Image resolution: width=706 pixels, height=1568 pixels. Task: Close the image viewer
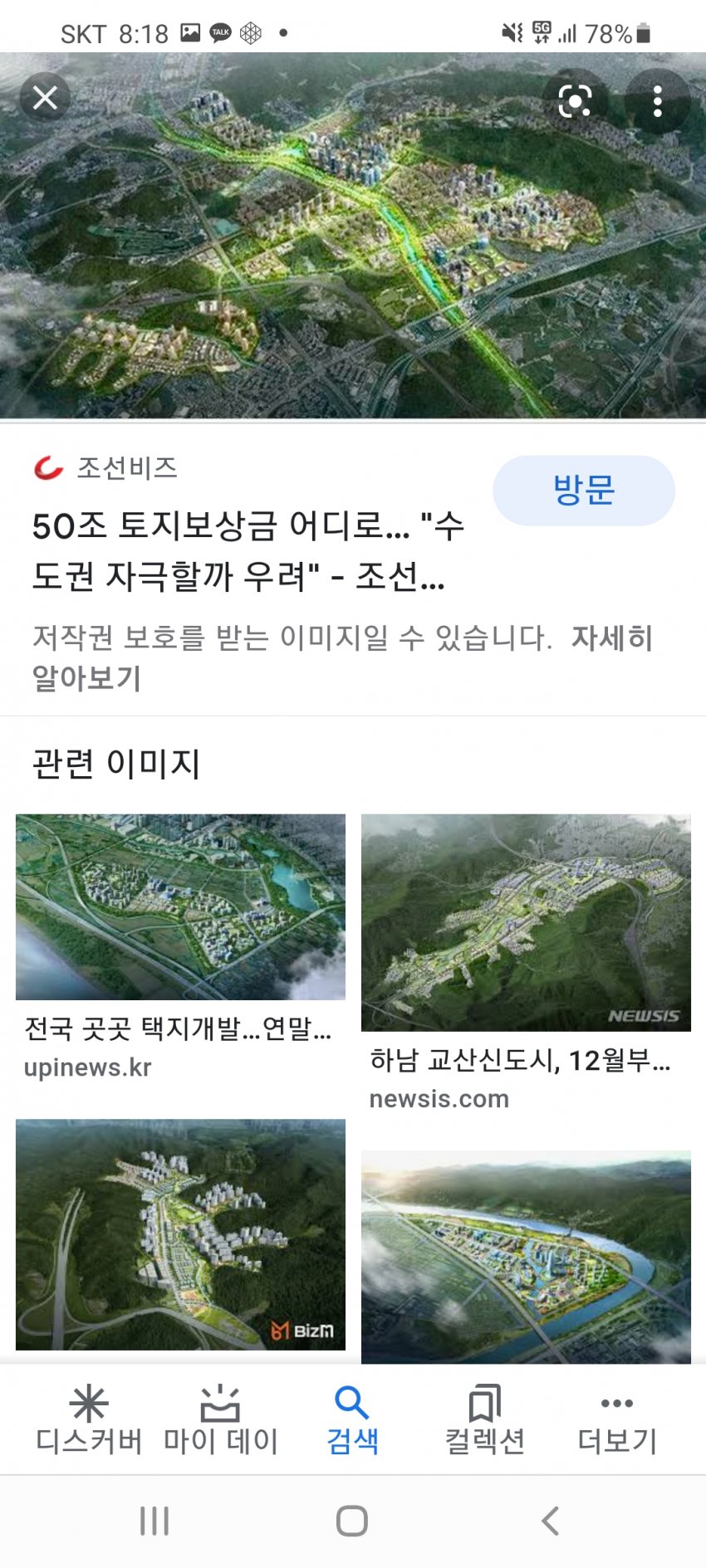coord(45,98)
